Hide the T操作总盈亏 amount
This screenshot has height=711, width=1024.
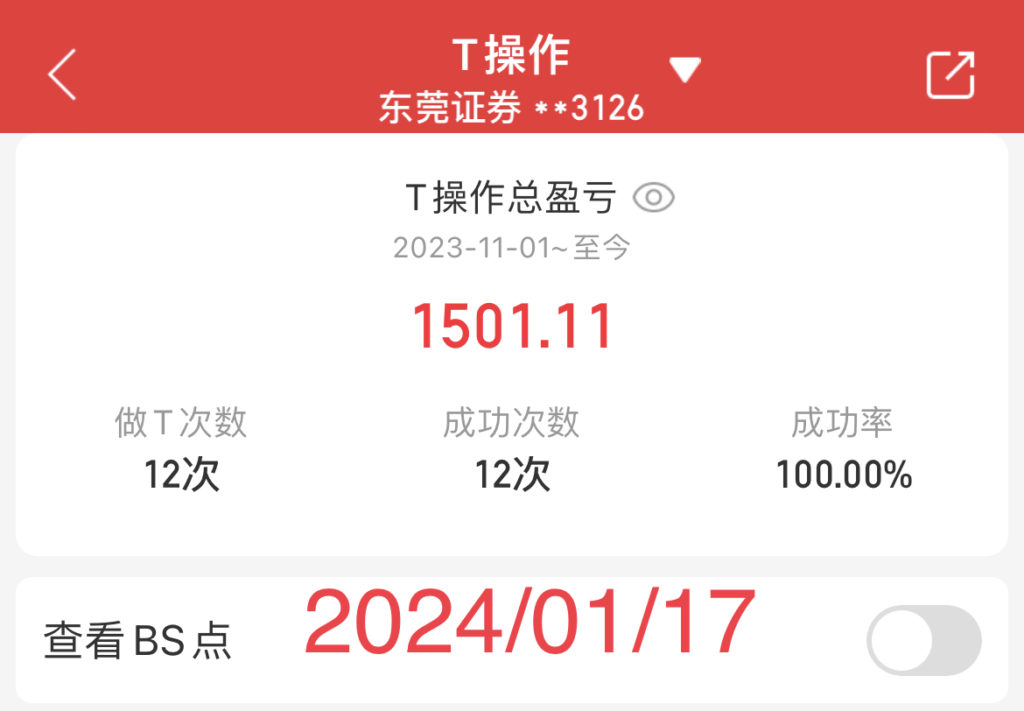pyautogui.click(x=654, y=198)
